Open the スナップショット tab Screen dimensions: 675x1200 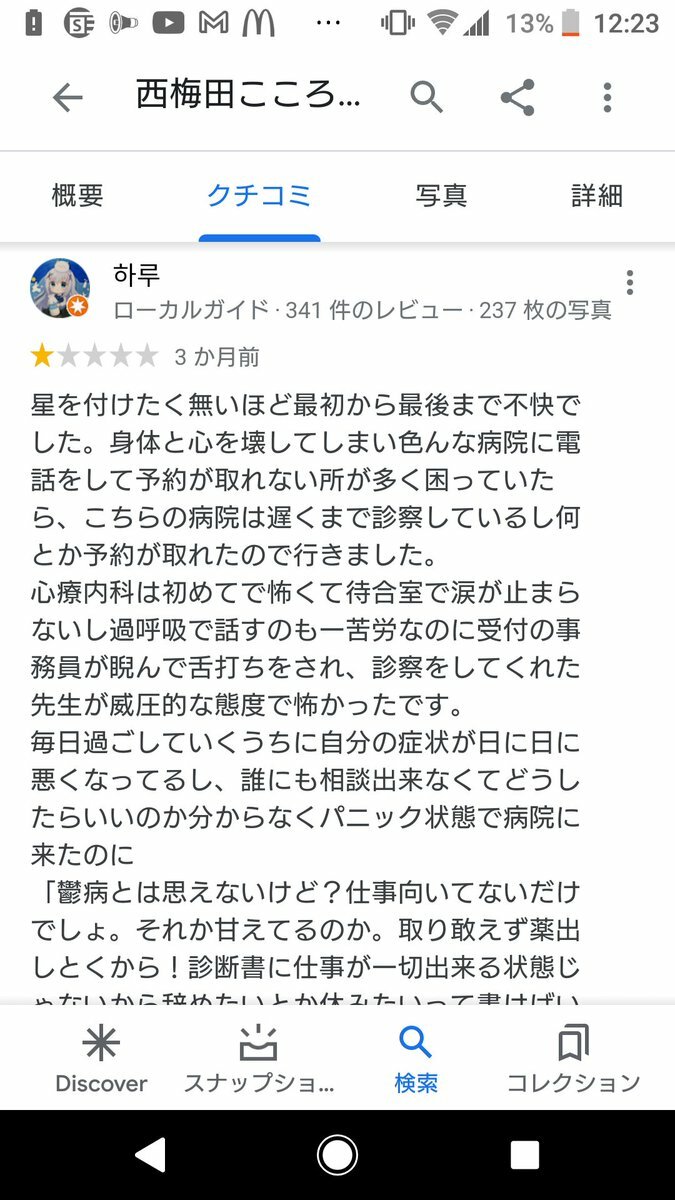point(258,1059)
